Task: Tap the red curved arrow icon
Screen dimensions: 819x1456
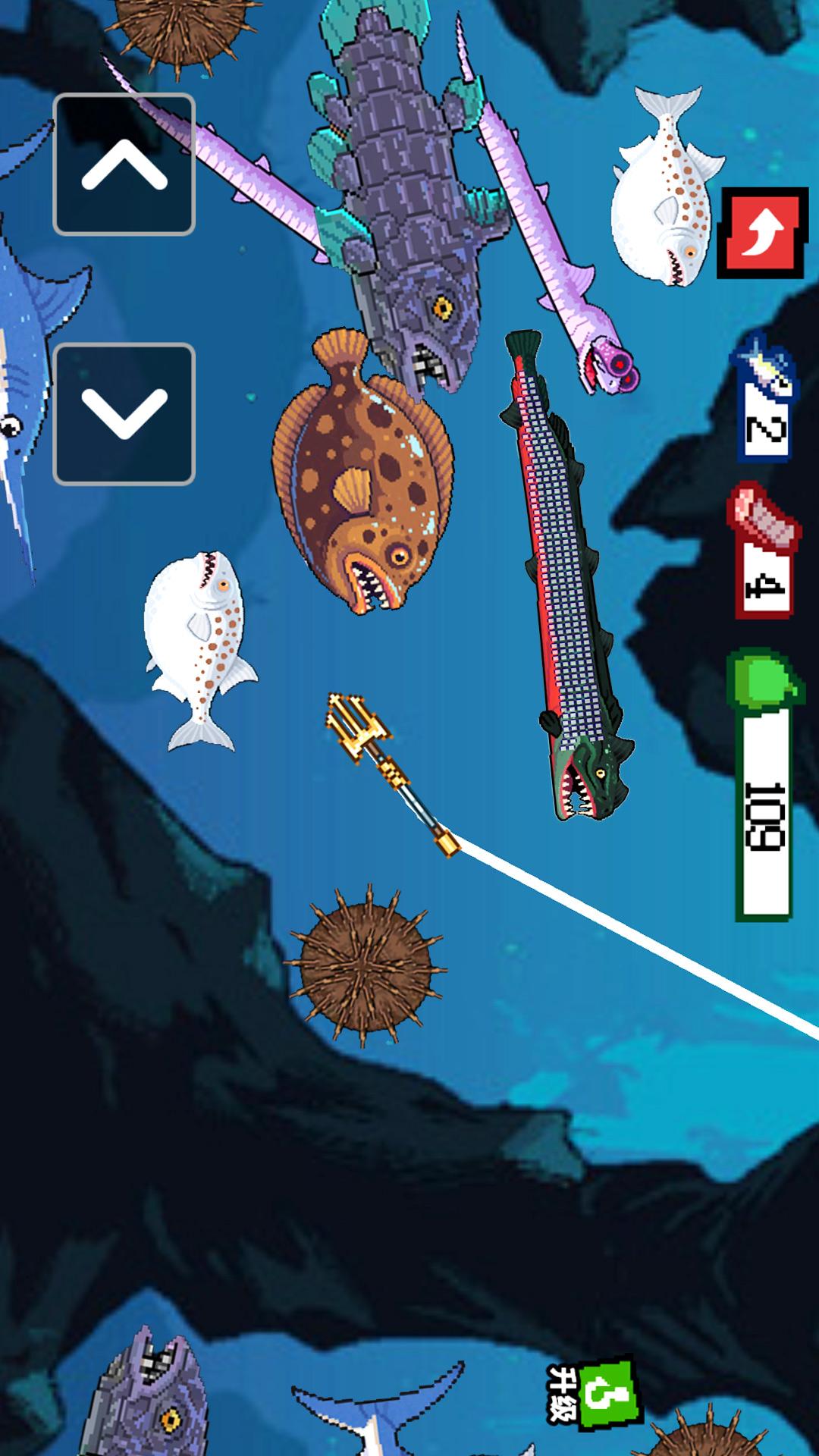Action: (761, 233)
